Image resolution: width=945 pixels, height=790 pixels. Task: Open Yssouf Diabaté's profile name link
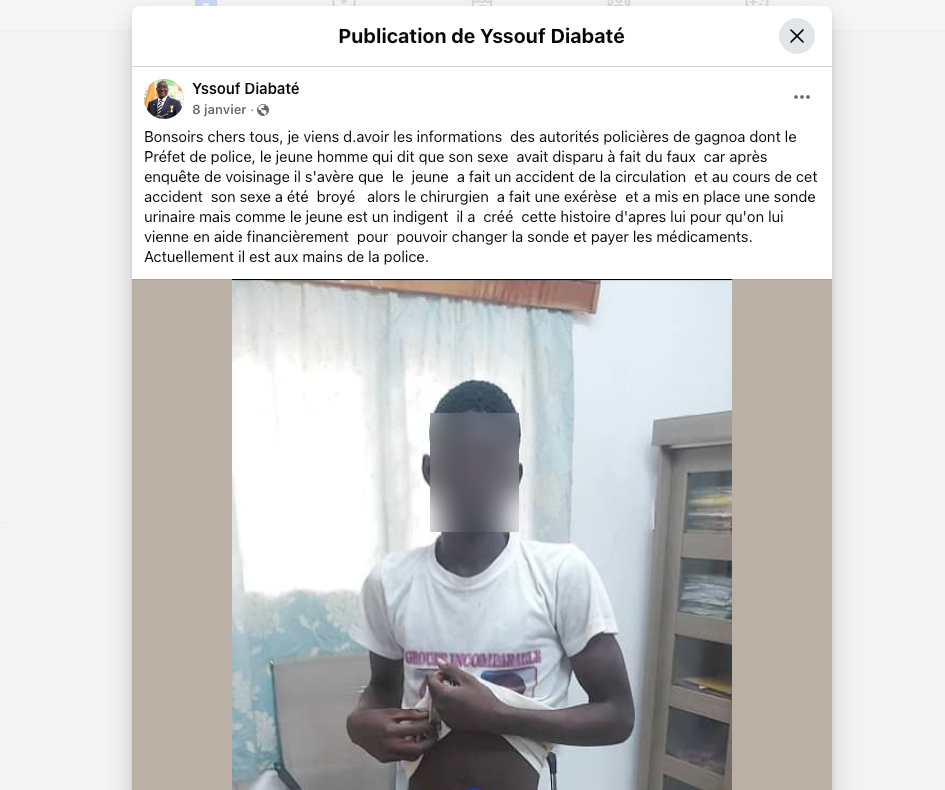(x=245, y=89)
